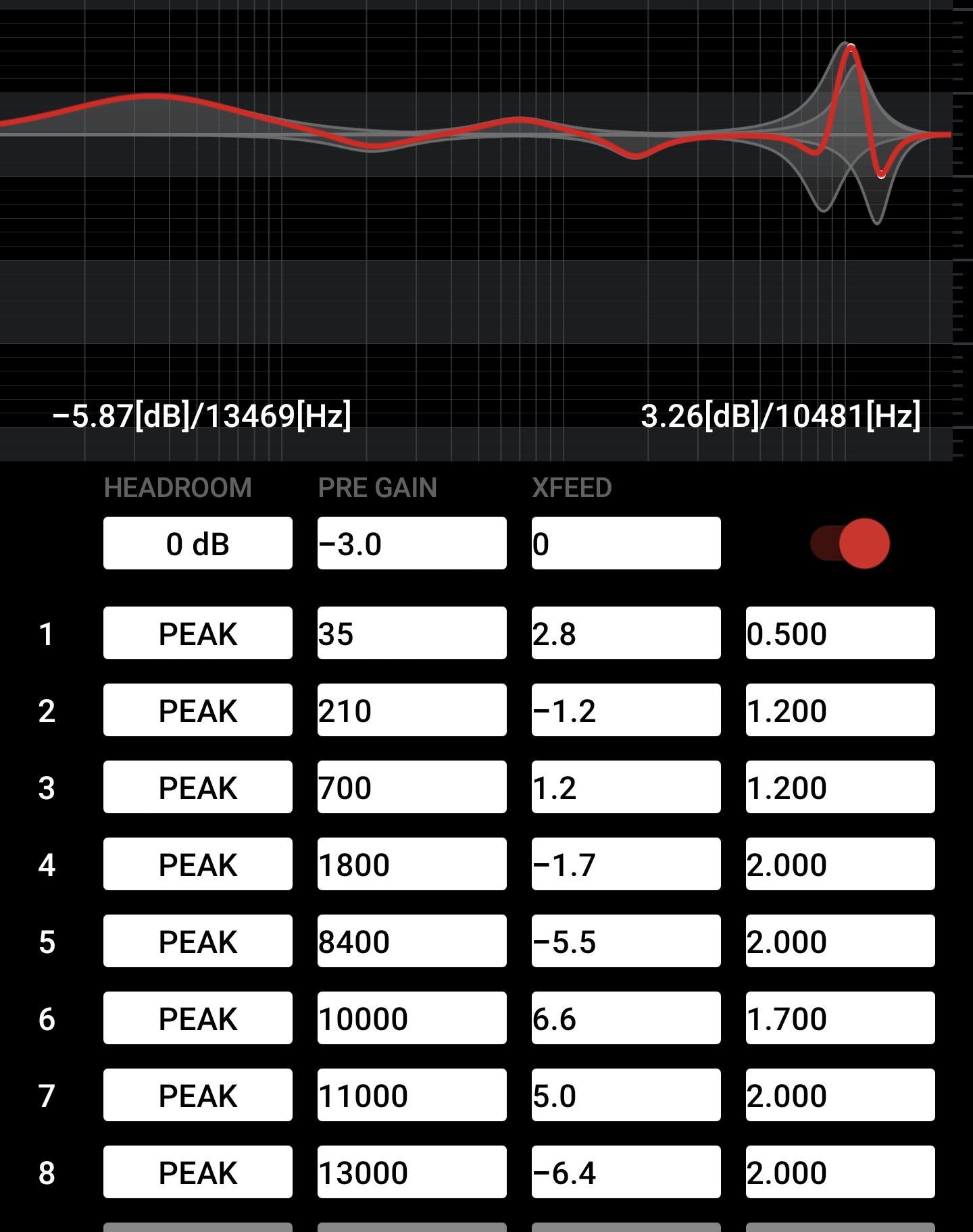Image resolution: width=973 pixels, height=1232 pixels.
Task: Edit band 6 frequency 10000
Action: tap(411, 1019)
